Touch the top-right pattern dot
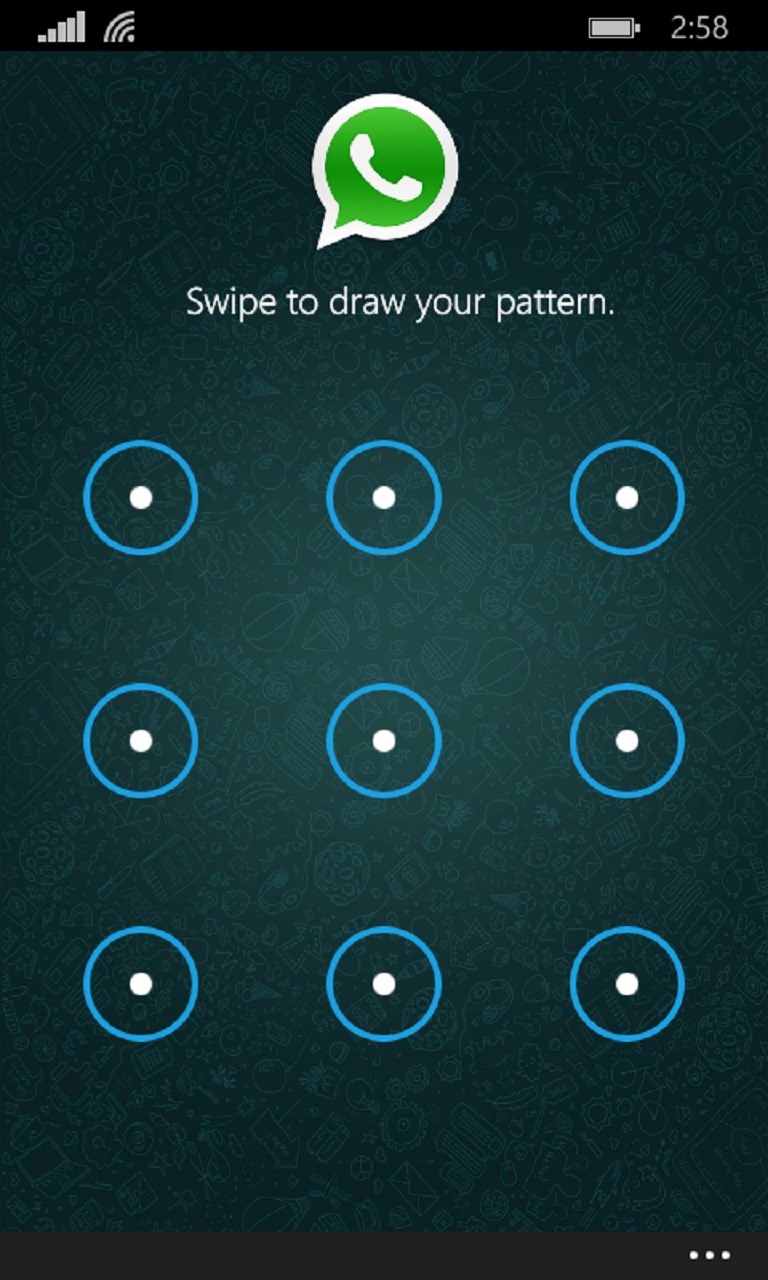This screenshot has height=1280, width=768. tap(627, 497)
